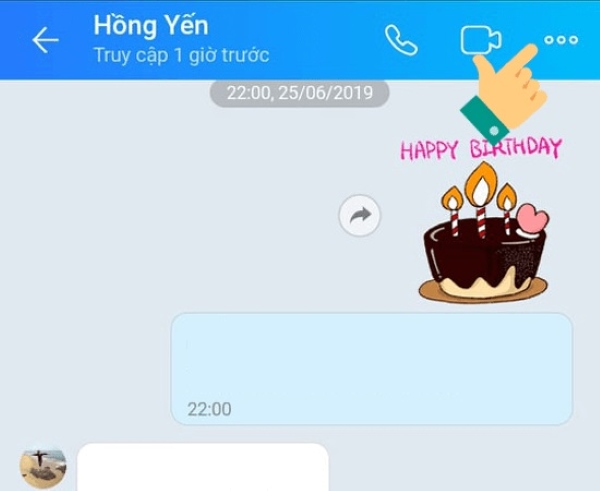The width and height of the screenshot is (600, 491).
Task: Open the Happy Birthday cake sticker
Action: pos(482,225)
